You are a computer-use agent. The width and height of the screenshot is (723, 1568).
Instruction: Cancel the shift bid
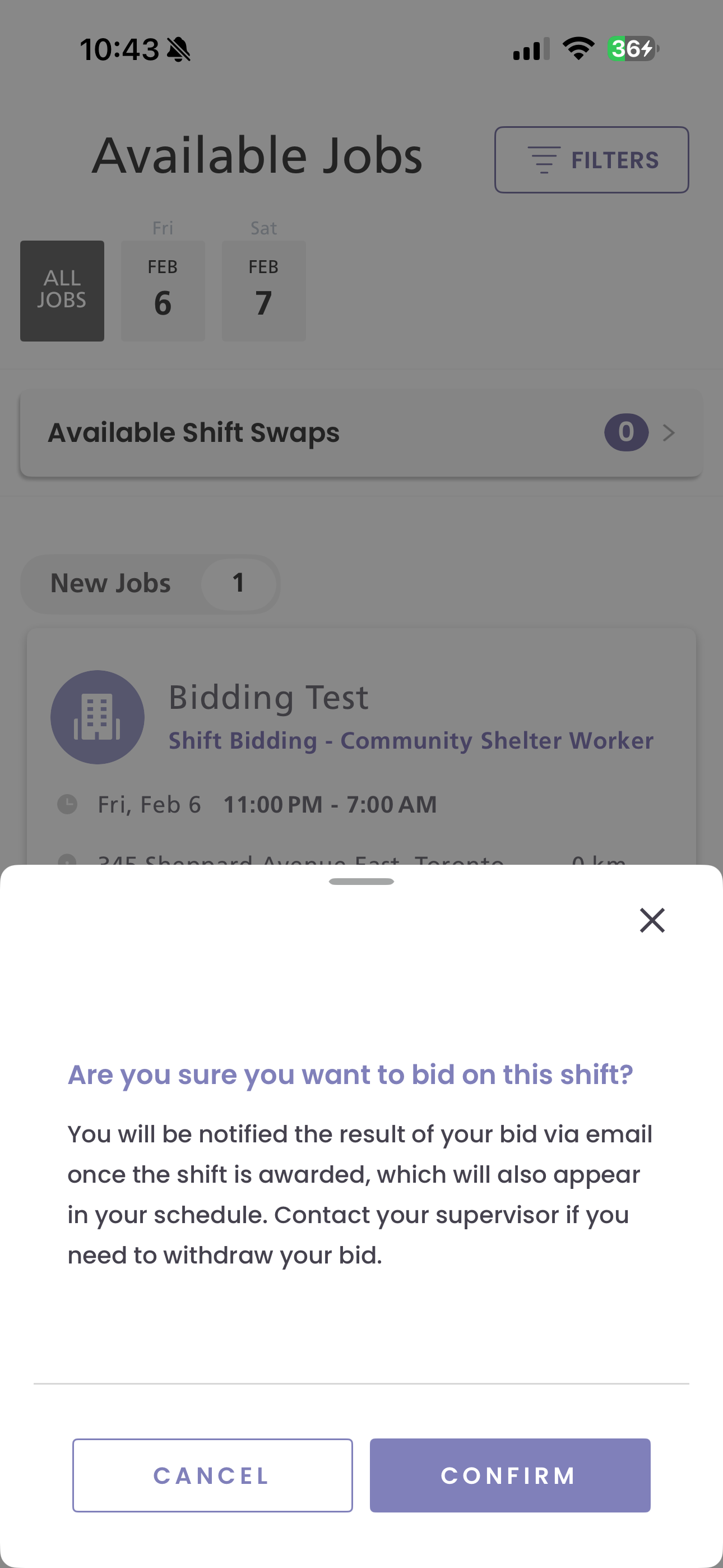point(212,1475)
